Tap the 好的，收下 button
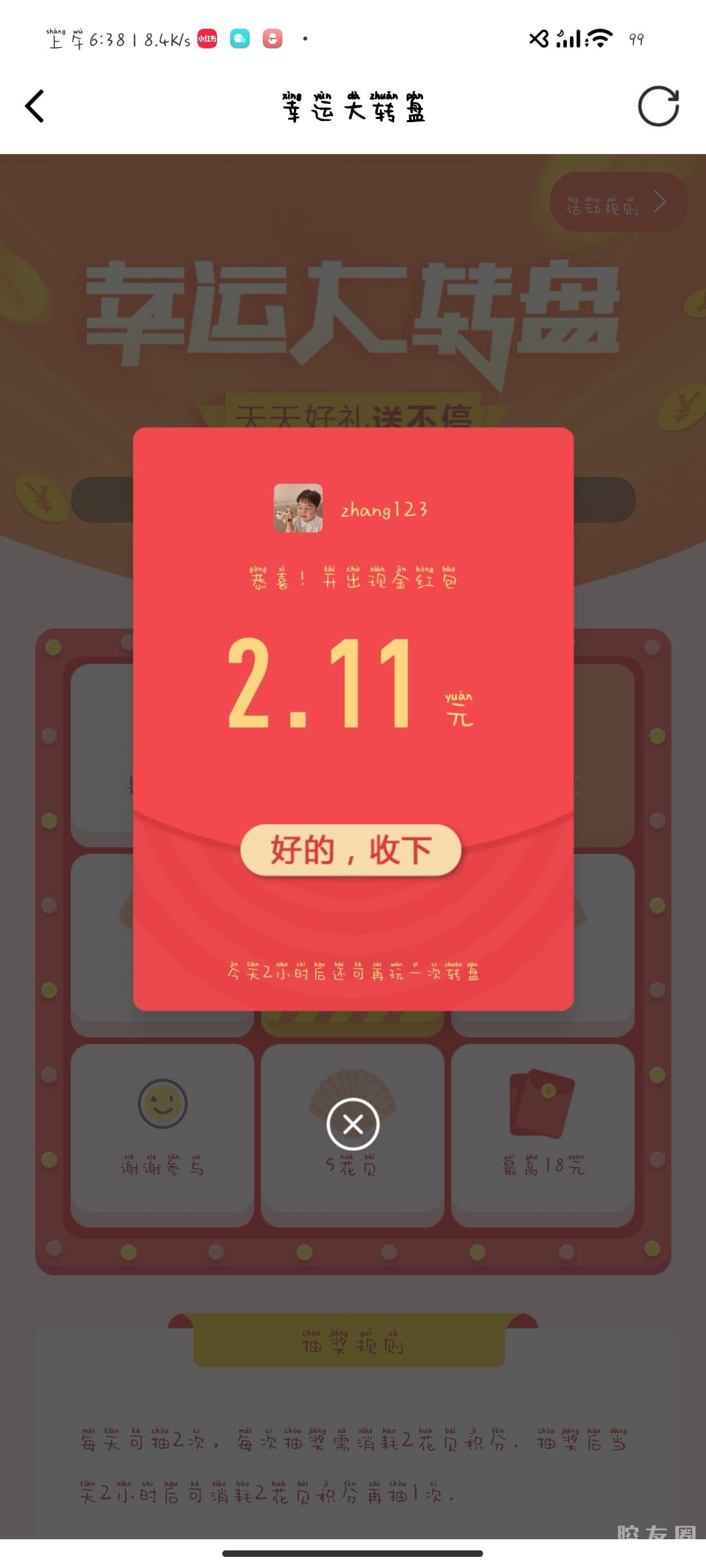The height and width of the screenshot is (1568, 706). coord(351,850)
